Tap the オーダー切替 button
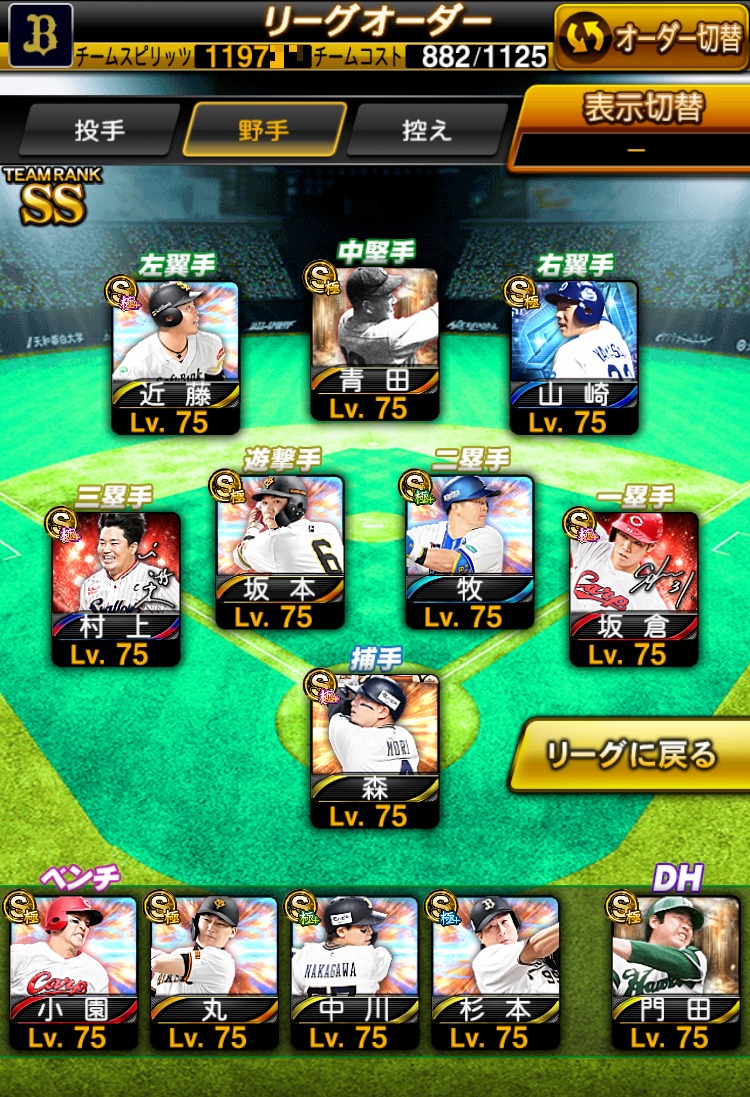Screen dimensions: 750x1097 pyautogui.click(x=651, y=37)
